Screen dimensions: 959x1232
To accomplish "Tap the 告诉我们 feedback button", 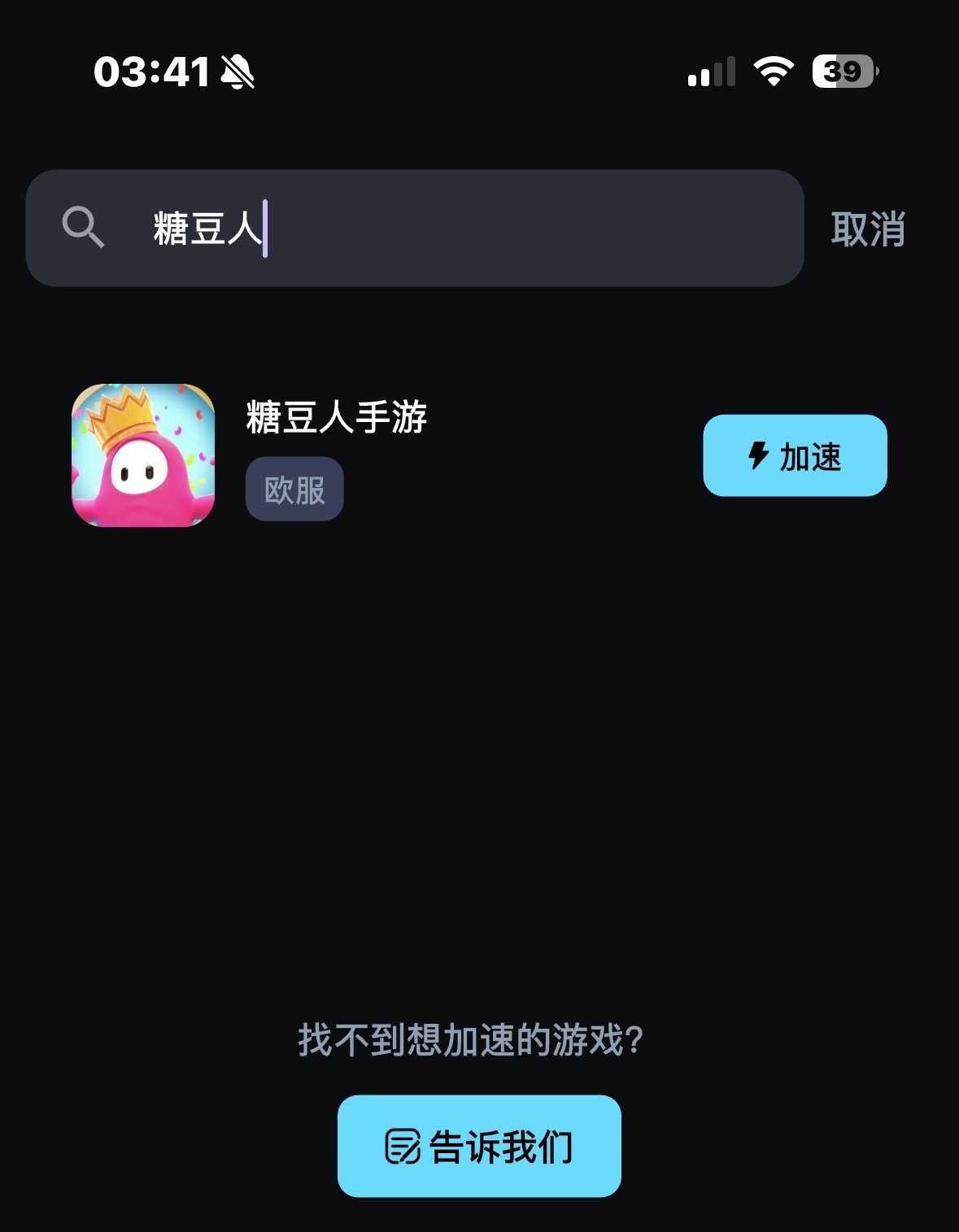I will [479, 1146].
